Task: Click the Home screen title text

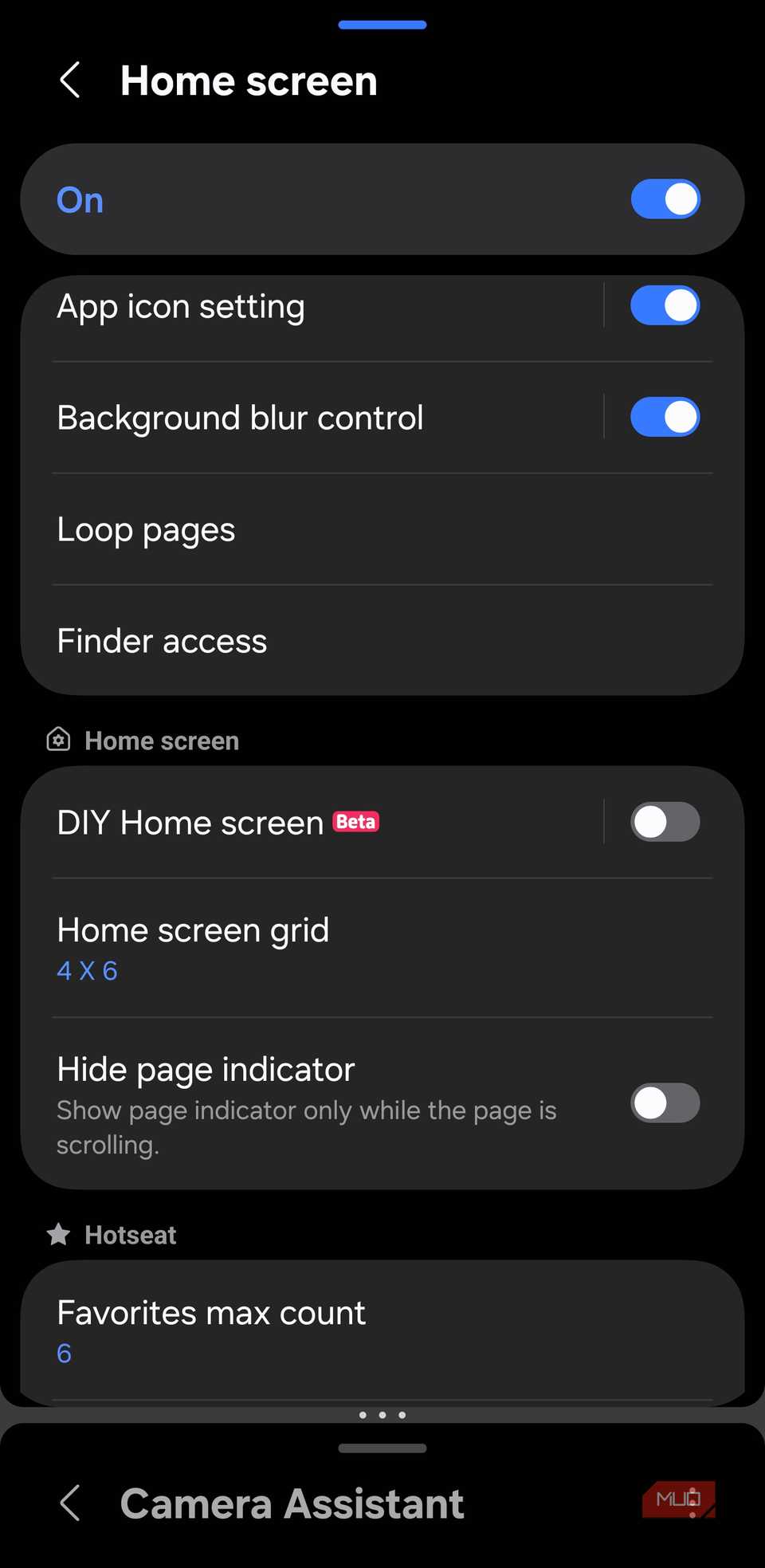Action: 249,80
